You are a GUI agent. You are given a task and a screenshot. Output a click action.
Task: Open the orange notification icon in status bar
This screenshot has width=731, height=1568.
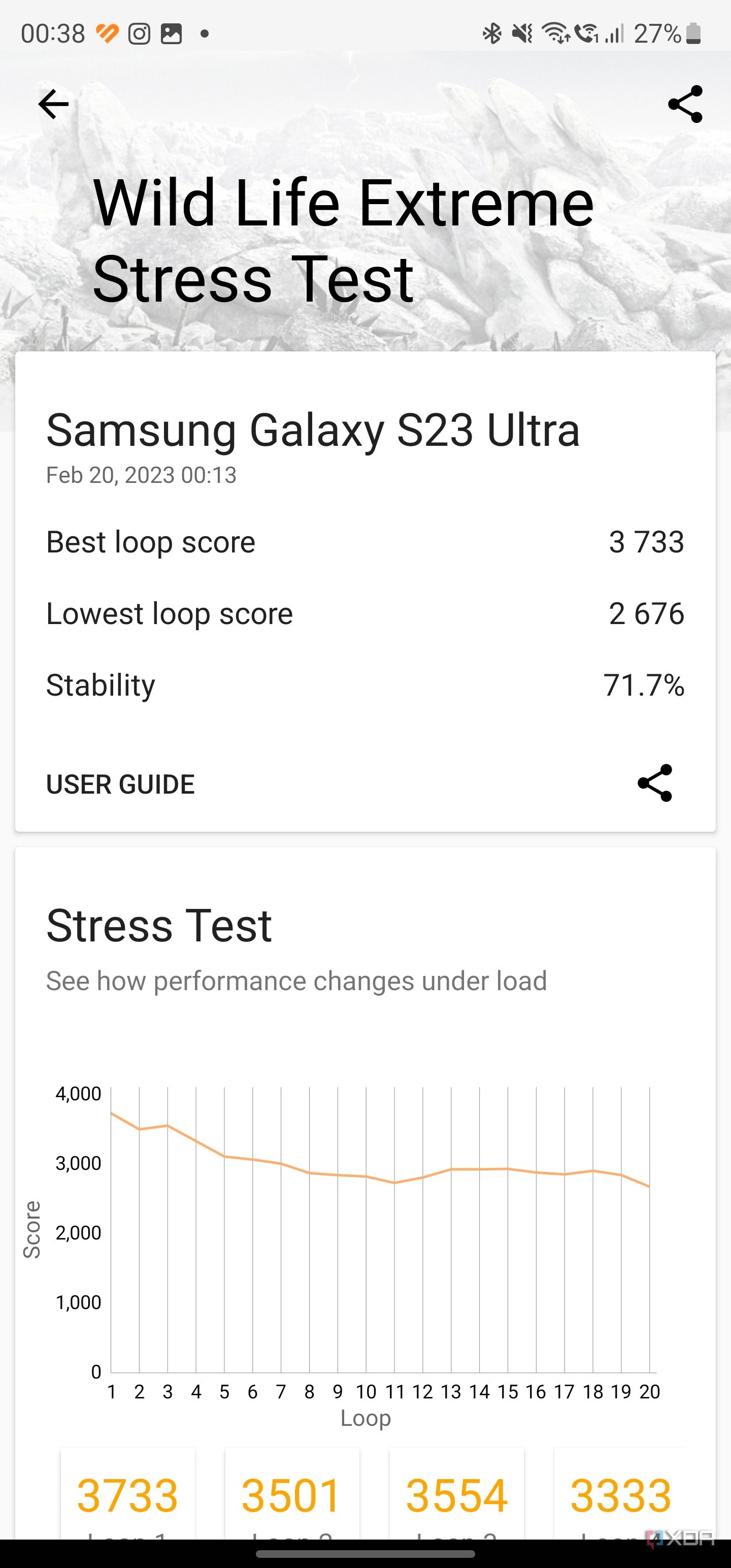107,33
